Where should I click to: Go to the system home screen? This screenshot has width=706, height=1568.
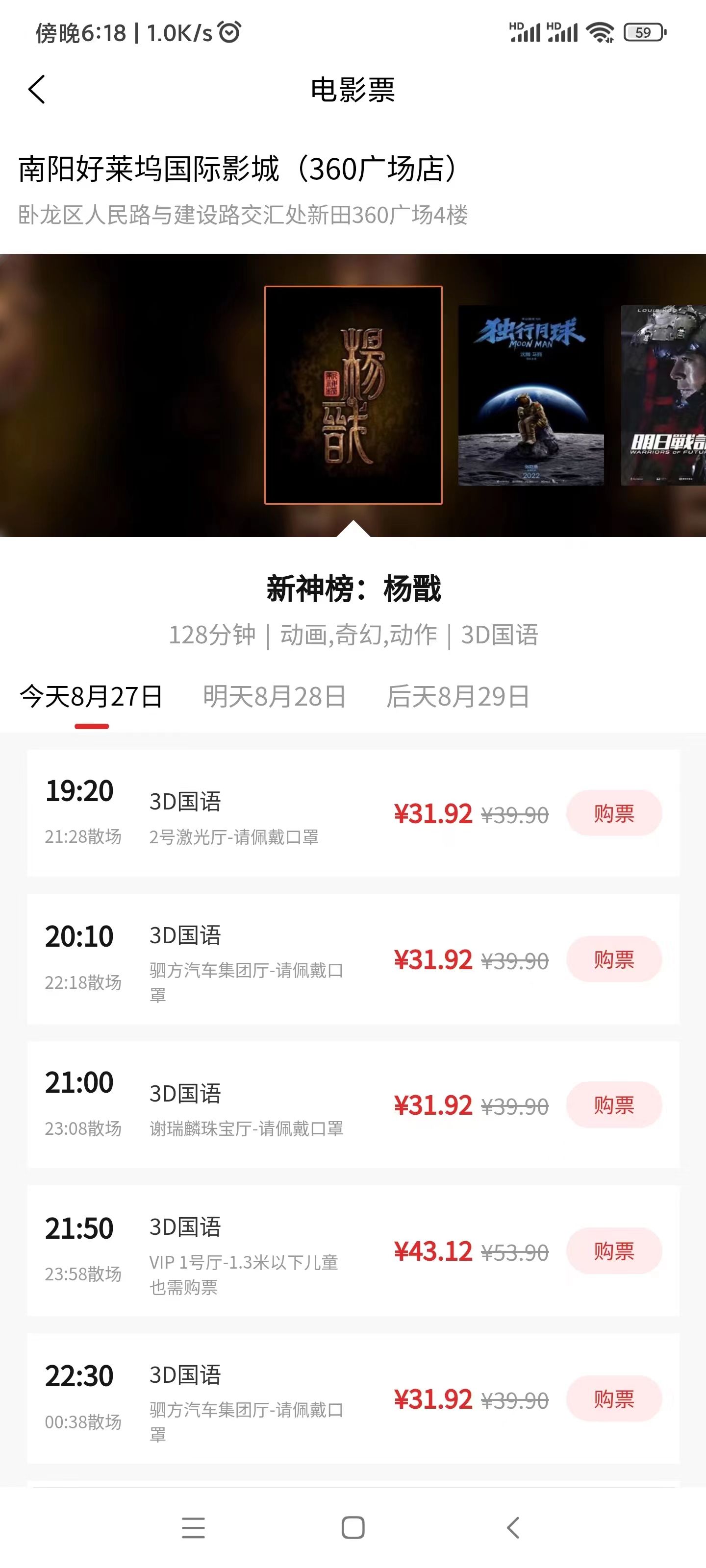pos(353,1528)
